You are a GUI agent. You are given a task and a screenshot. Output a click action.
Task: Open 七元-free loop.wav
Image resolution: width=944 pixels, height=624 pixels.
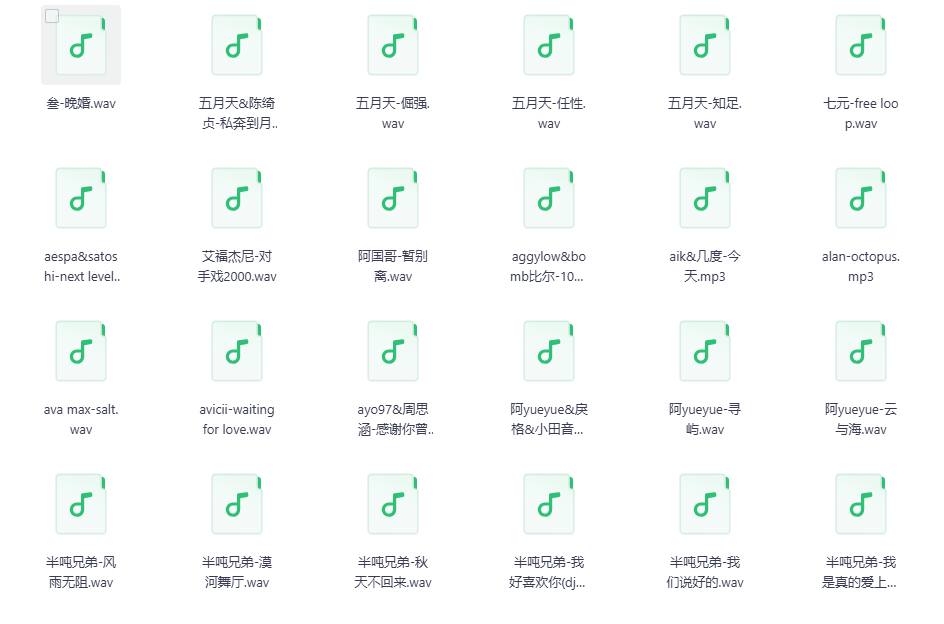[x=861, y=46]
